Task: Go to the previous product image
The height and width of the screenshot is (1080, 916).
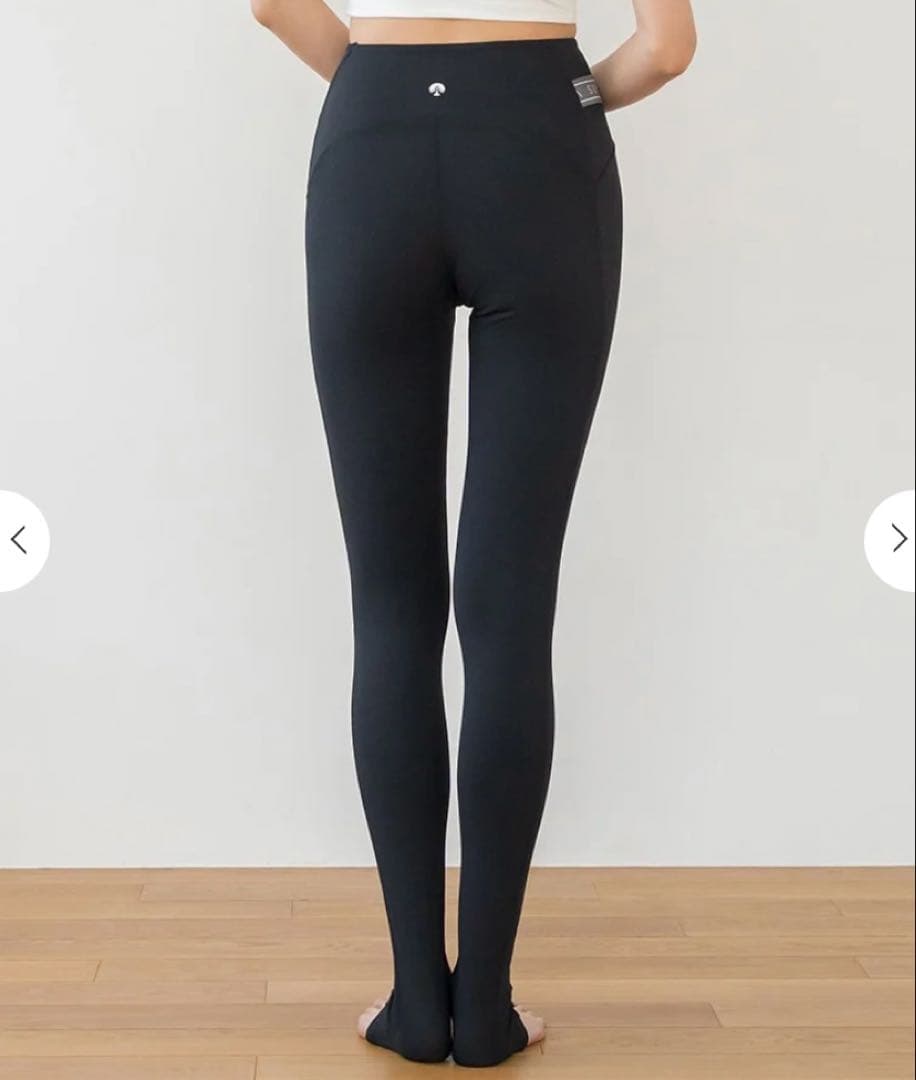Action: click(x=19, y=540)
